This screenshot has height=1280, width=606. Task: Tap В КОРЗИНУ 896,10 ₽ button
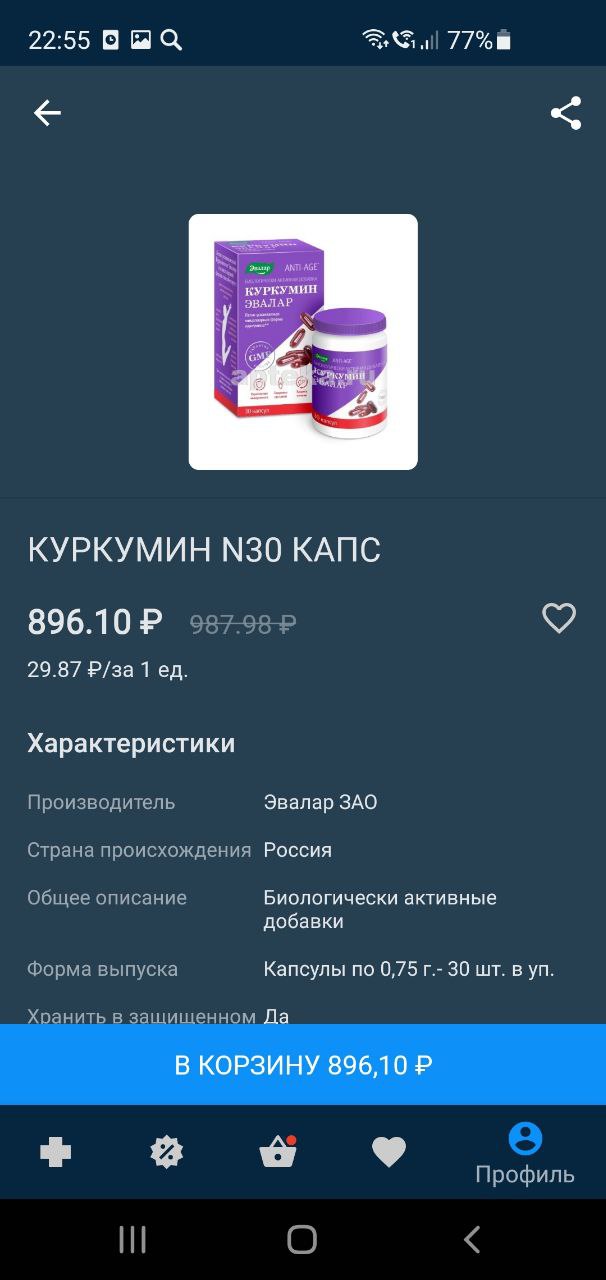click(303, 1065)
